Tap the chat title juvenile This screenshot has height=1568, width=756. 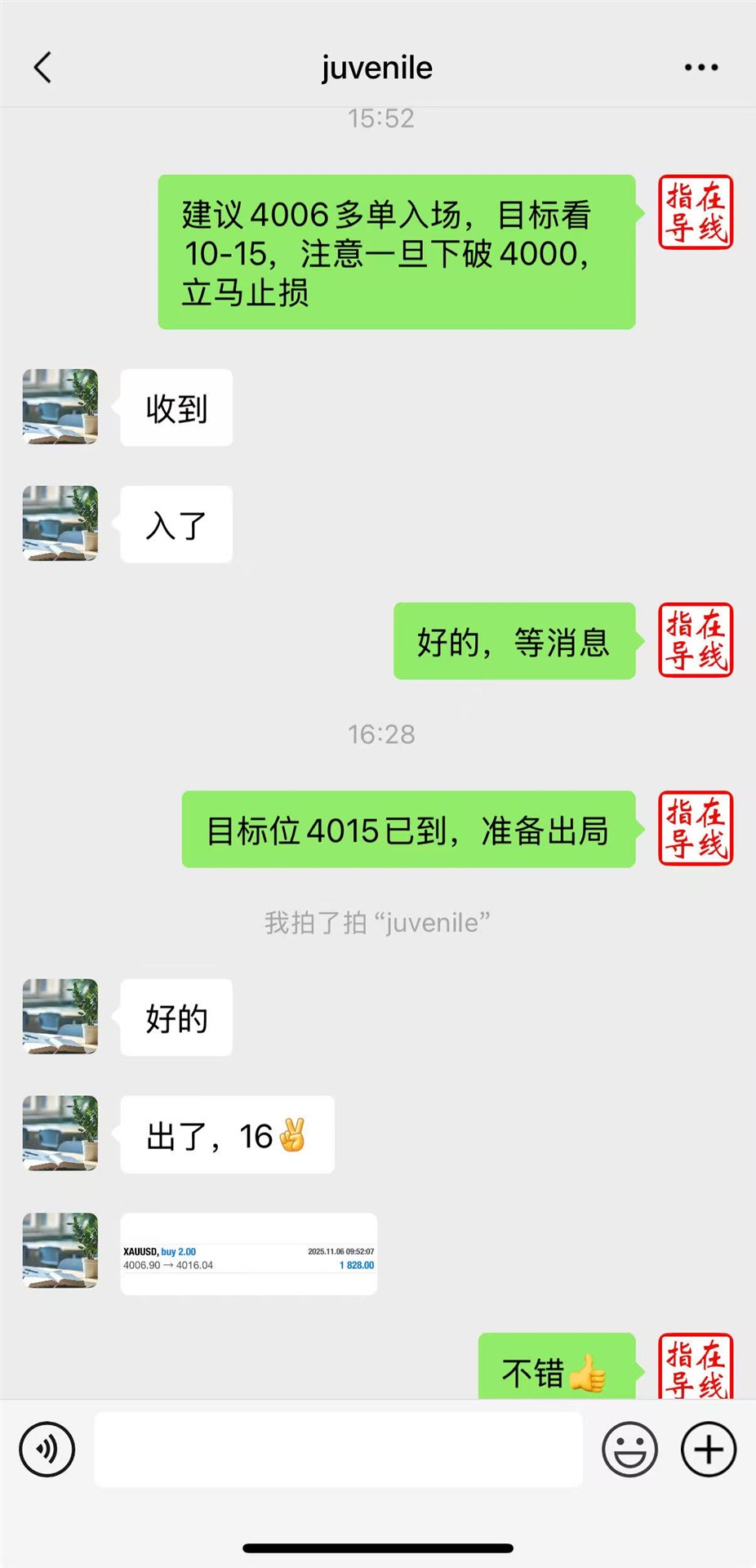click(376, 68)
